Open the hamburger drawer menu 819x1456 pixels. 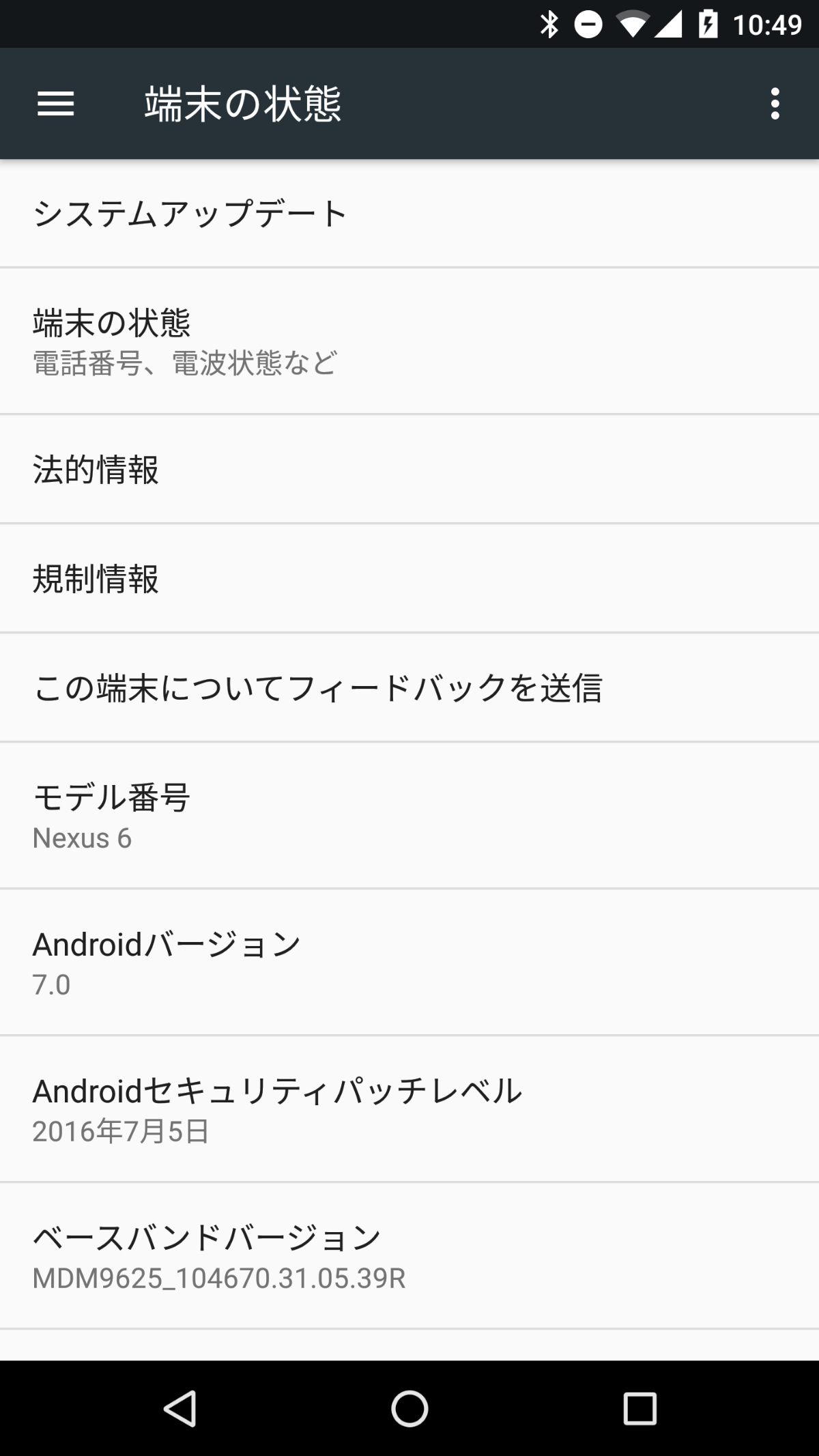[55, 104]
